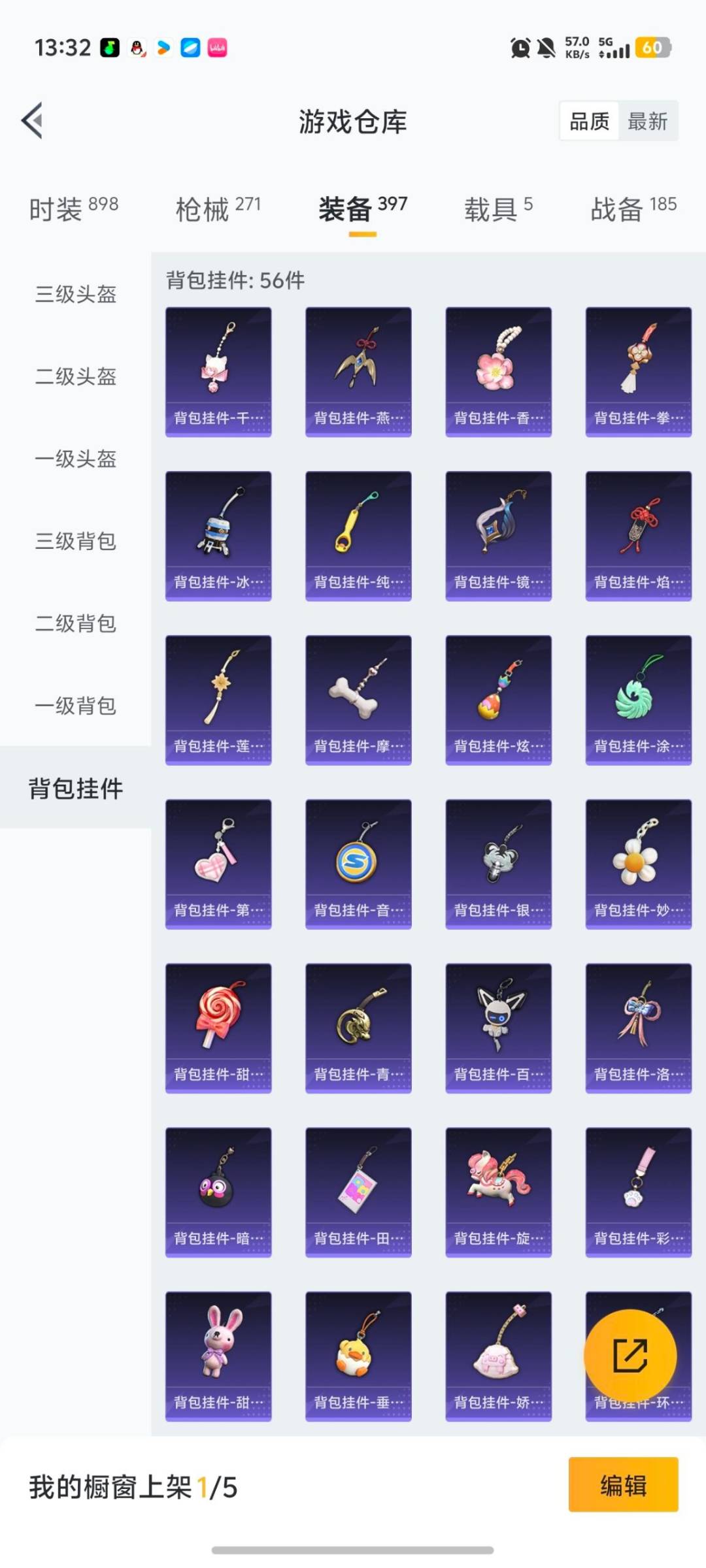Image resolution: width=706 pixels, height=1568 pixels.
Task: Open the lollipop 背包挂件-甜 pendant
Action: coord(218,1026)
